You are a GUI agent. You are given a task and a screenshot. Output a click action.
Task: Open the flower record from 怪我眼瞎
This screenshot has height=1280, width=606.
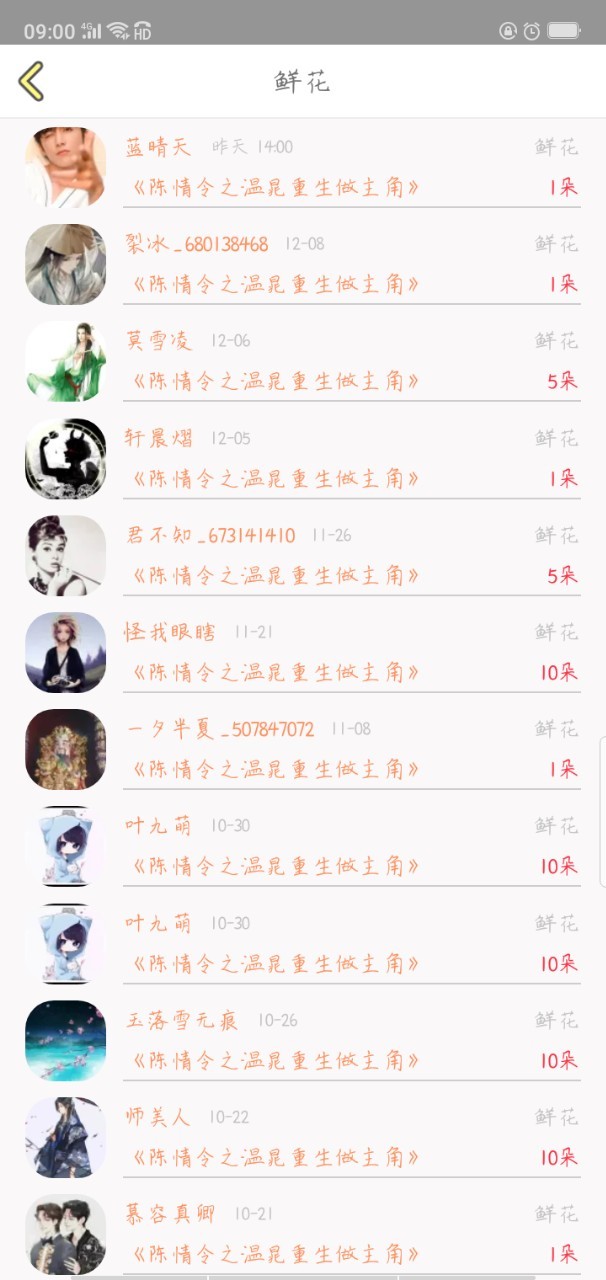pos(303,652)
